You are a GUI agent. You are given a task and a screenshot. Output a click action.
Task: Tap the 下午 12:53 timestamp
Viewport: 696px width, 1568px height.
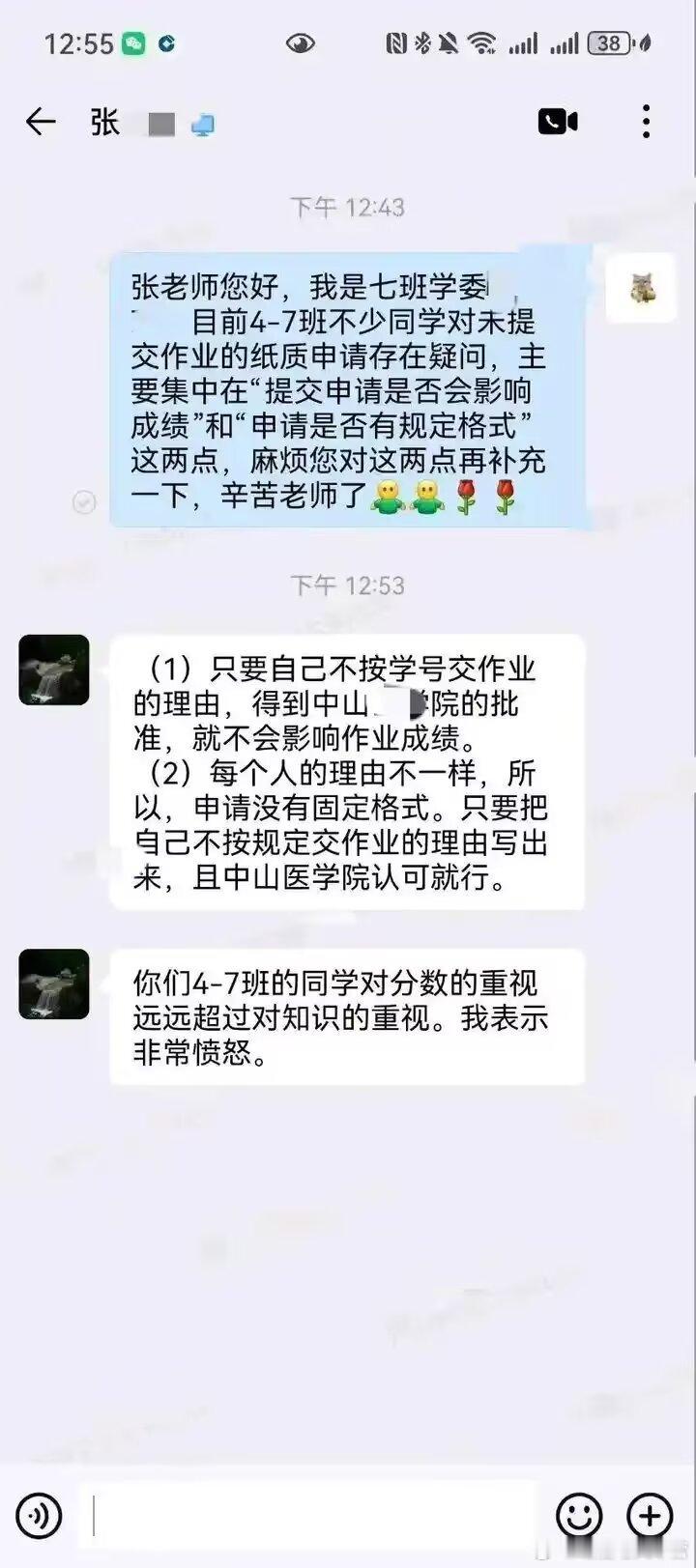pyautogui.click(x=348, y=584)
